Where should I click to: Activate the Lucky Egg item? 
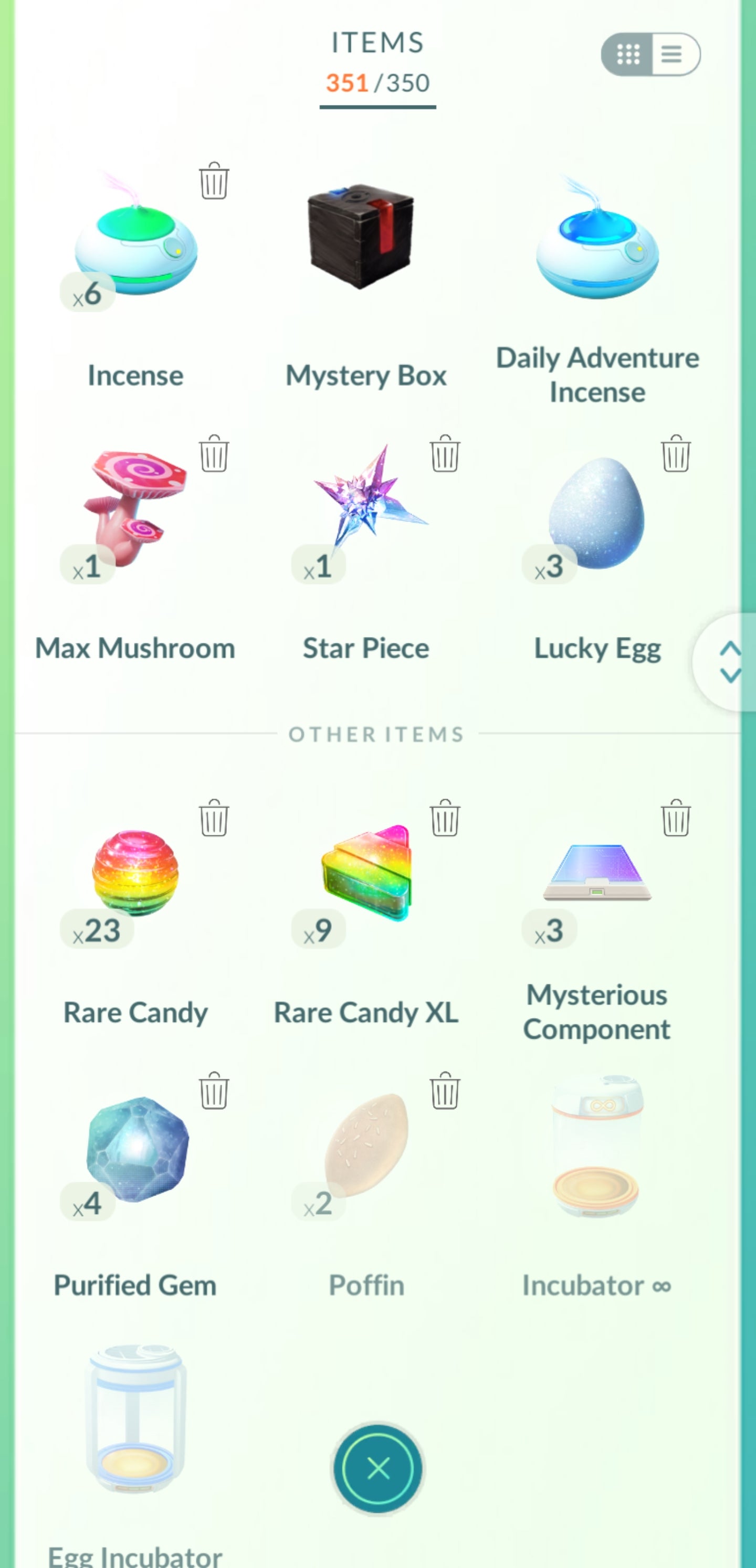tap(597, 512)
